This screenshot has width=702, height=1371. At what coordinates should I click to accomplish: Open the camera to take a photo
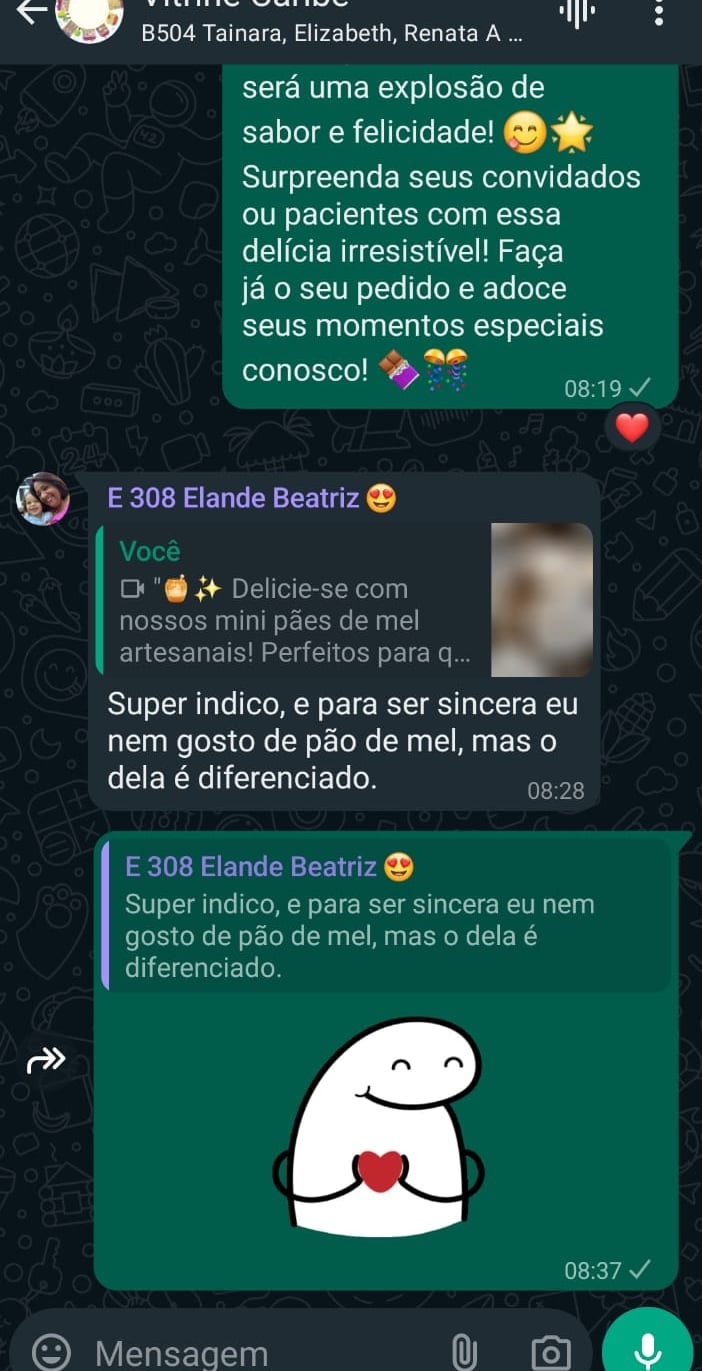[x=551, y=1352]
